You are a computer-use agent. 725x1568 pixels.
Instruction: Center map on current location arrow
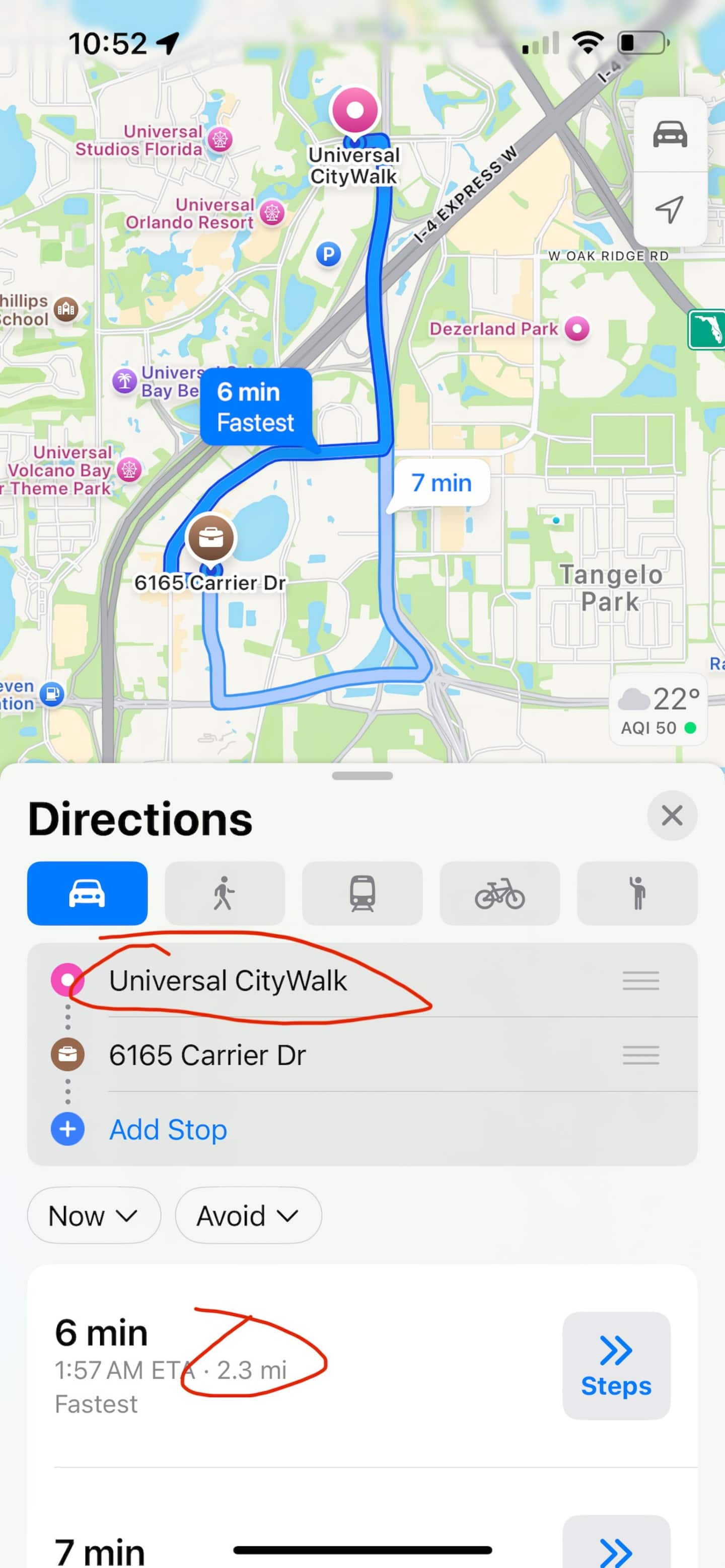click(670, 209)
